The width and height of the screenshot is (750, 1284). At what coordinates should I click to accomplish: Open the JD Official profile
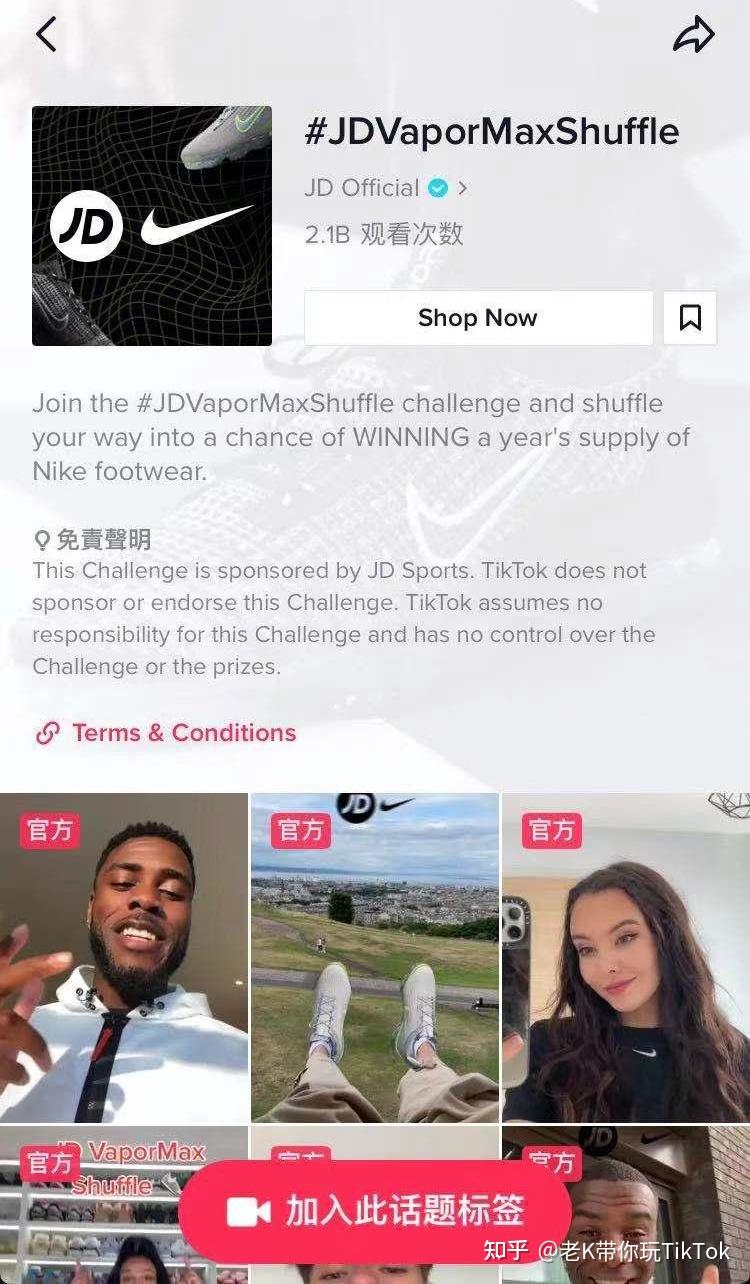coord(385,188)
